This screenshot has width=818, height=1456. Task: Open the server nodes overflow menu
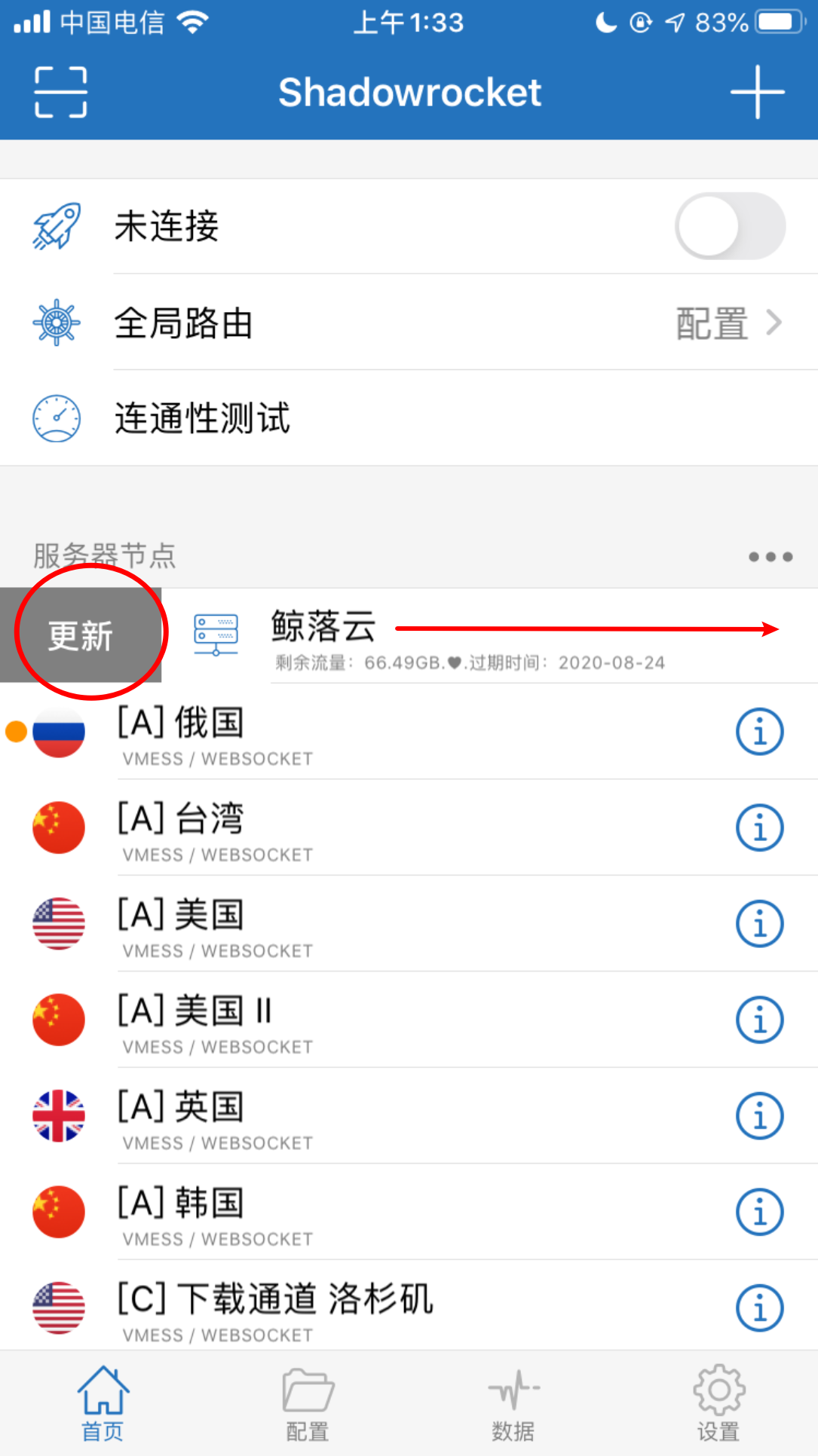(x=770, y=557)
